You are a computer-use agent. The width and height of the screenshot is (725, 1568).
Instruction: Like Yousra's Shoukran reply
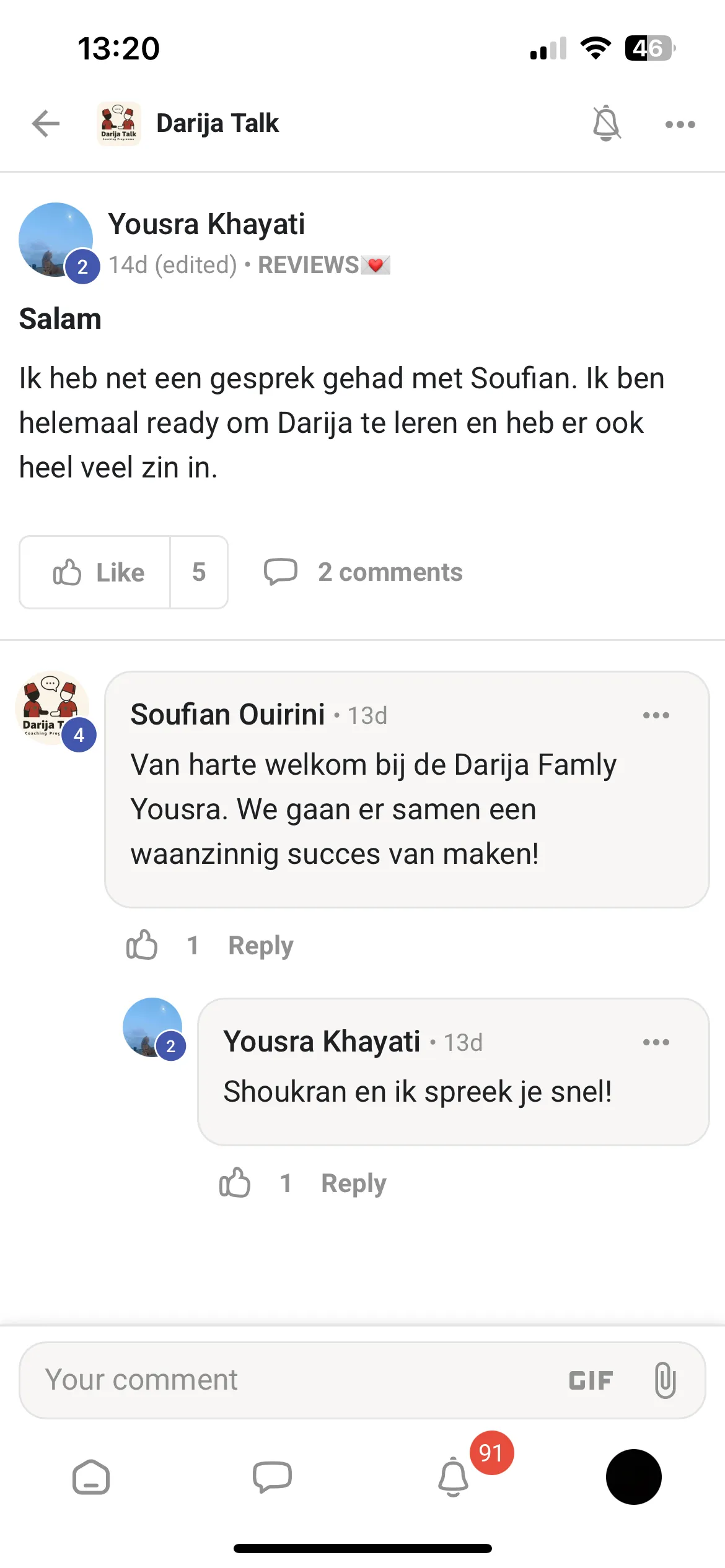[235, 1183]
